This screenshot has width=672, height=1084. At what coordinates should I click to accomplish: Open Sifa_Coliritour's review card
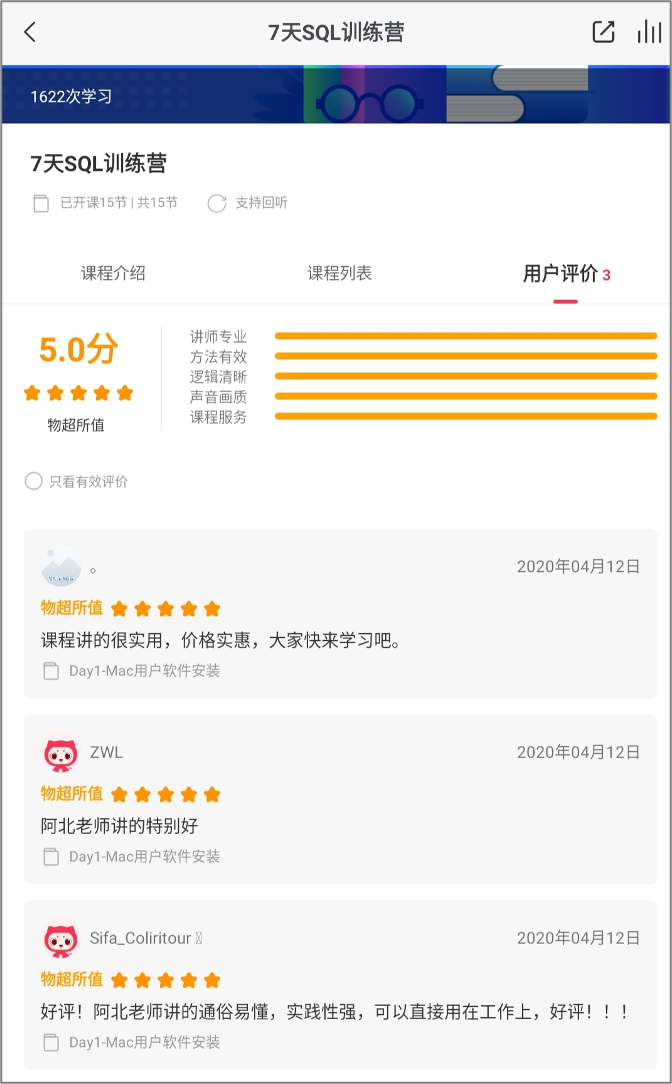click(x=340, y=985)
